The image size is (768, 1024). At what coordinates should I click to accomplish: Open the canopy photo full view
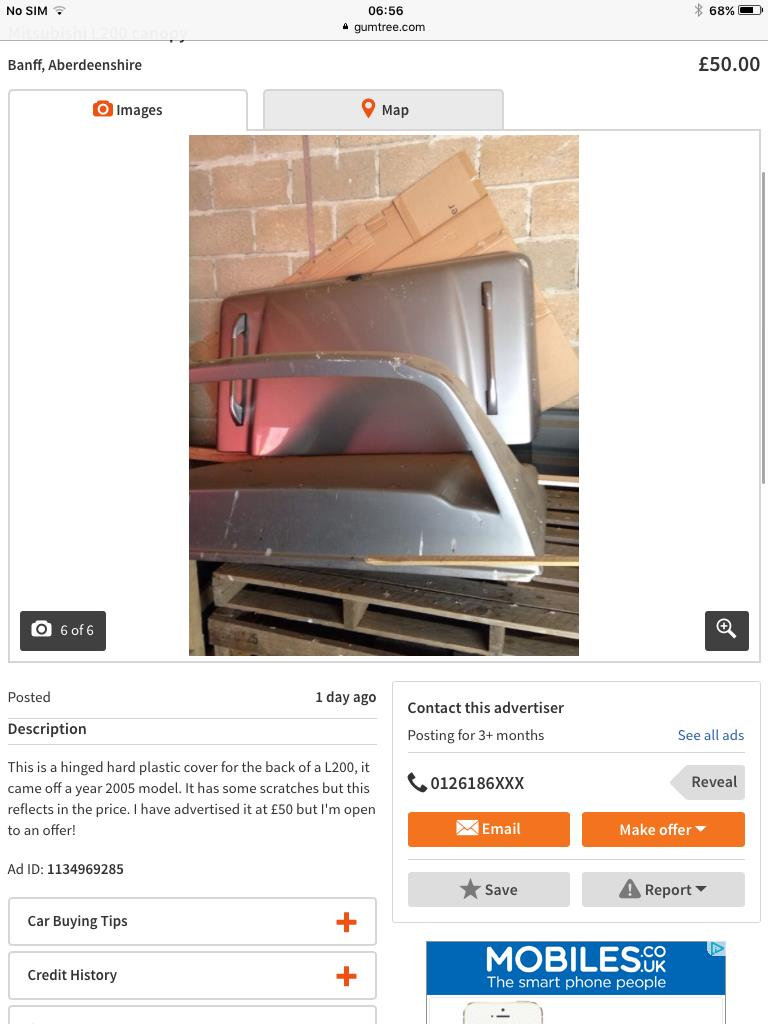[x=384, y=395]
